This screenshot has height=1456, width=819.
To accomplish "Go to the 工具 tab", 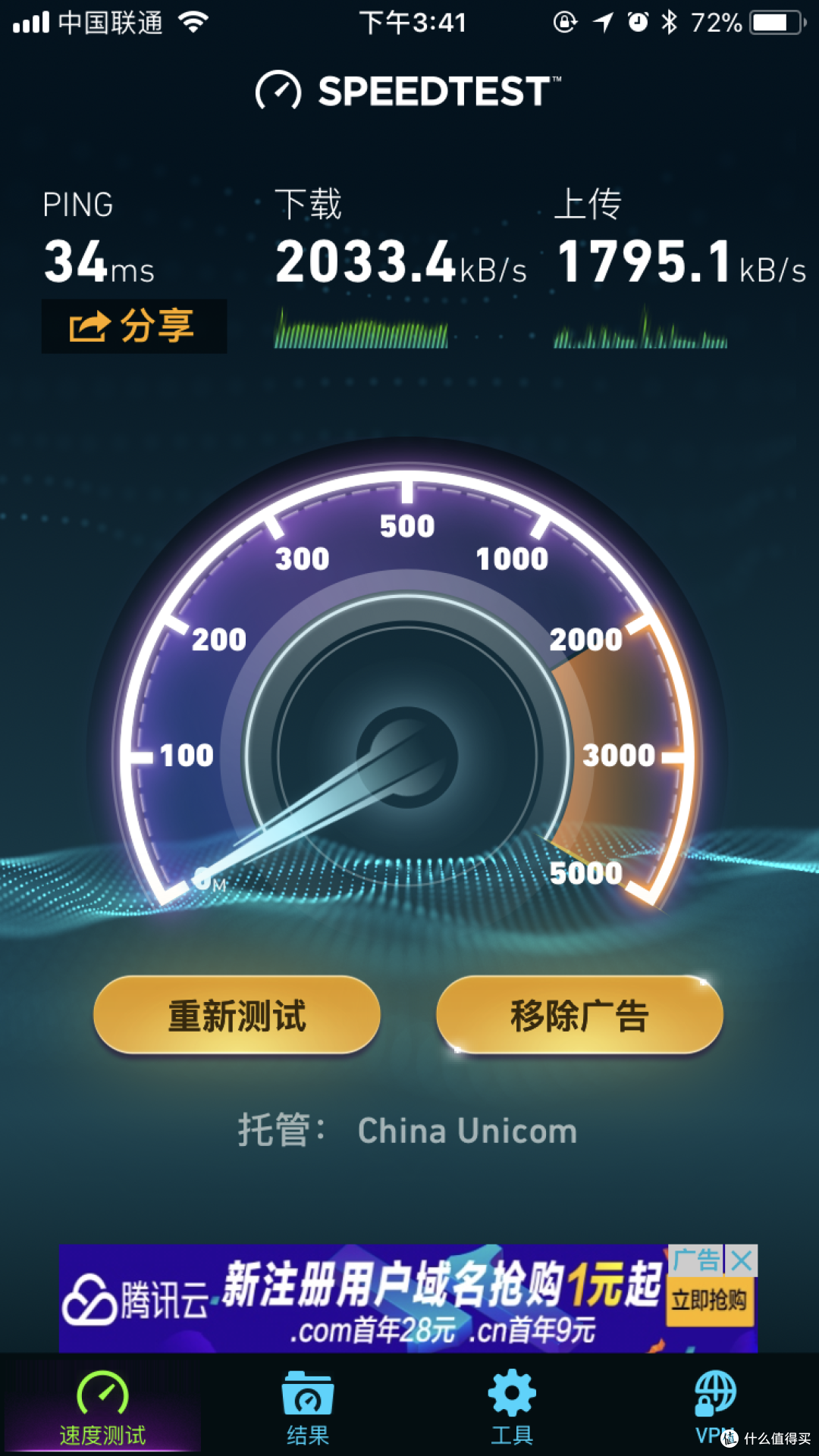I will (512, 1406).
